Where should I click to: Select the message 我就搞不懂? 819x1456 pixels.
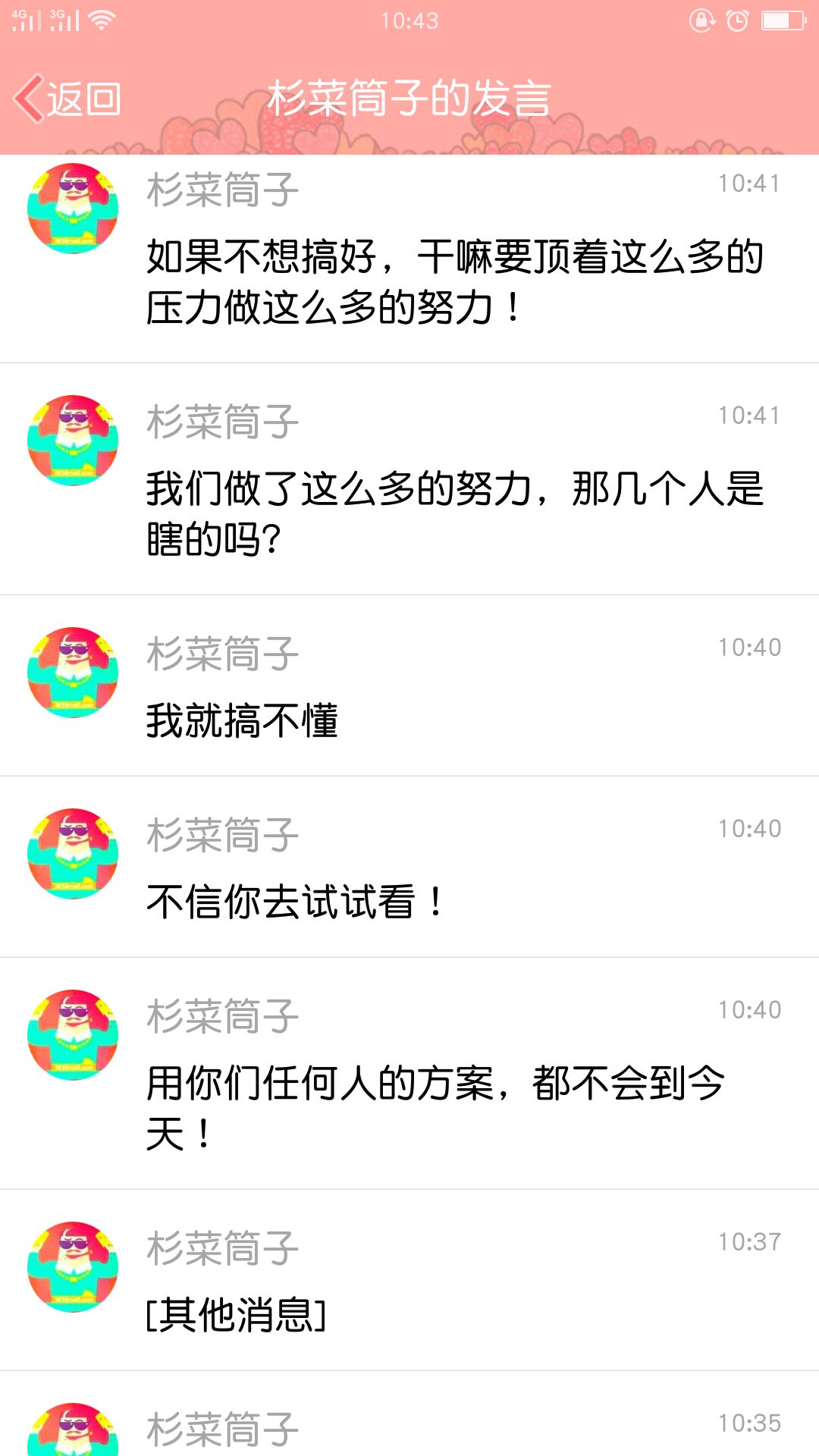[x=243, y=720]
